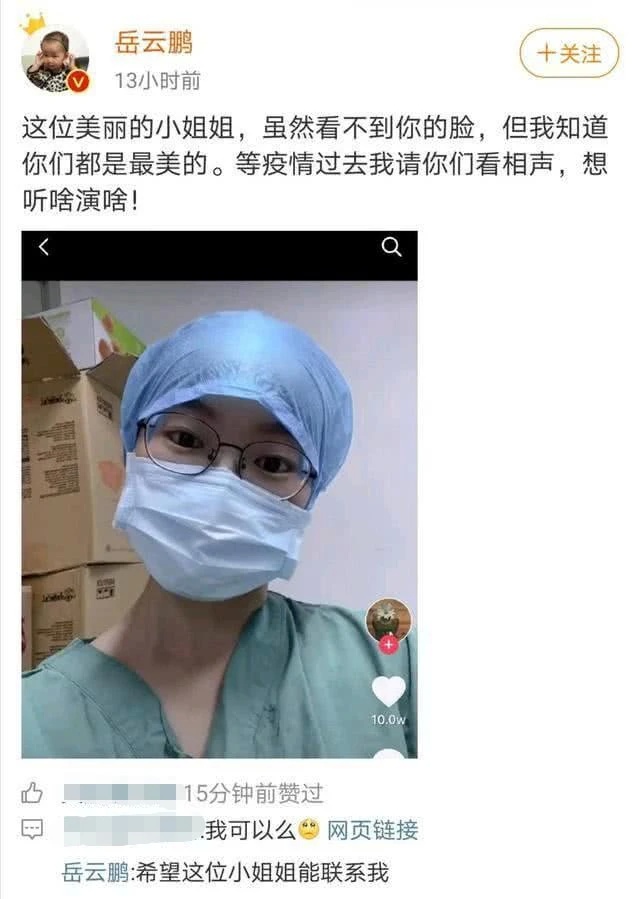Follow 岳云鹏 with the 关注 button

coord(569,52)
